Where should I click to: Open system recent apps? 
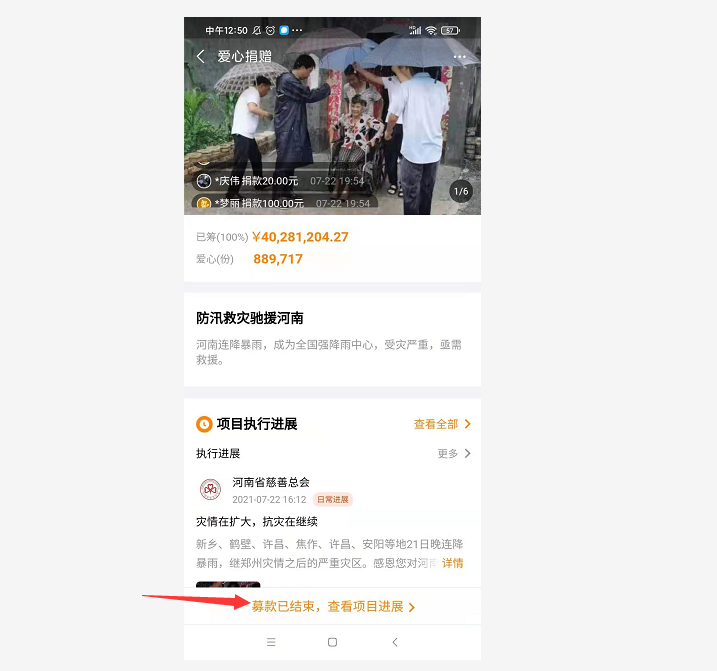coord(271,642)
